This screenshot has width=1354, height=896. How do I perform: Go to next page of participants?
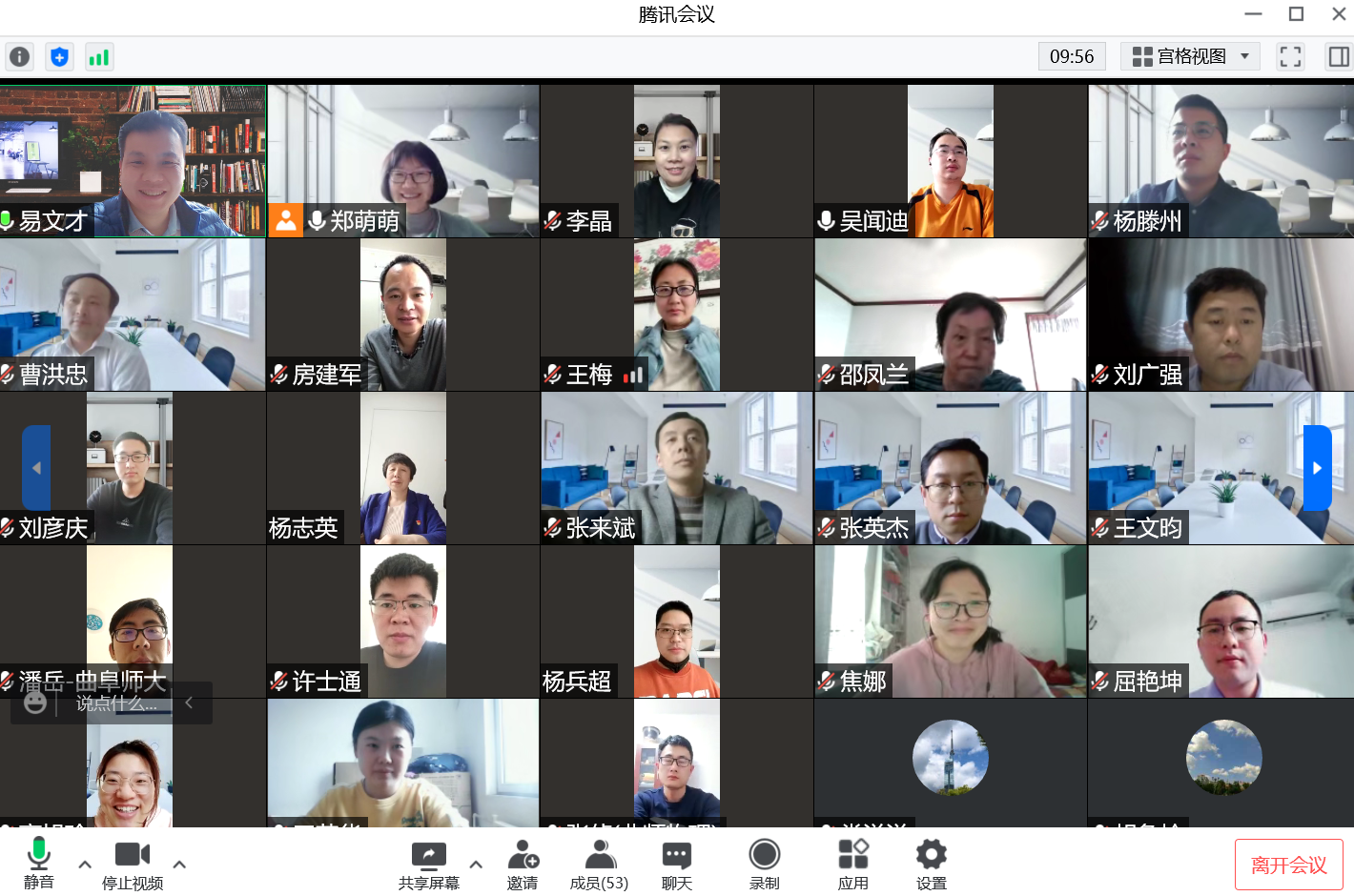(x=1317, y=468)
